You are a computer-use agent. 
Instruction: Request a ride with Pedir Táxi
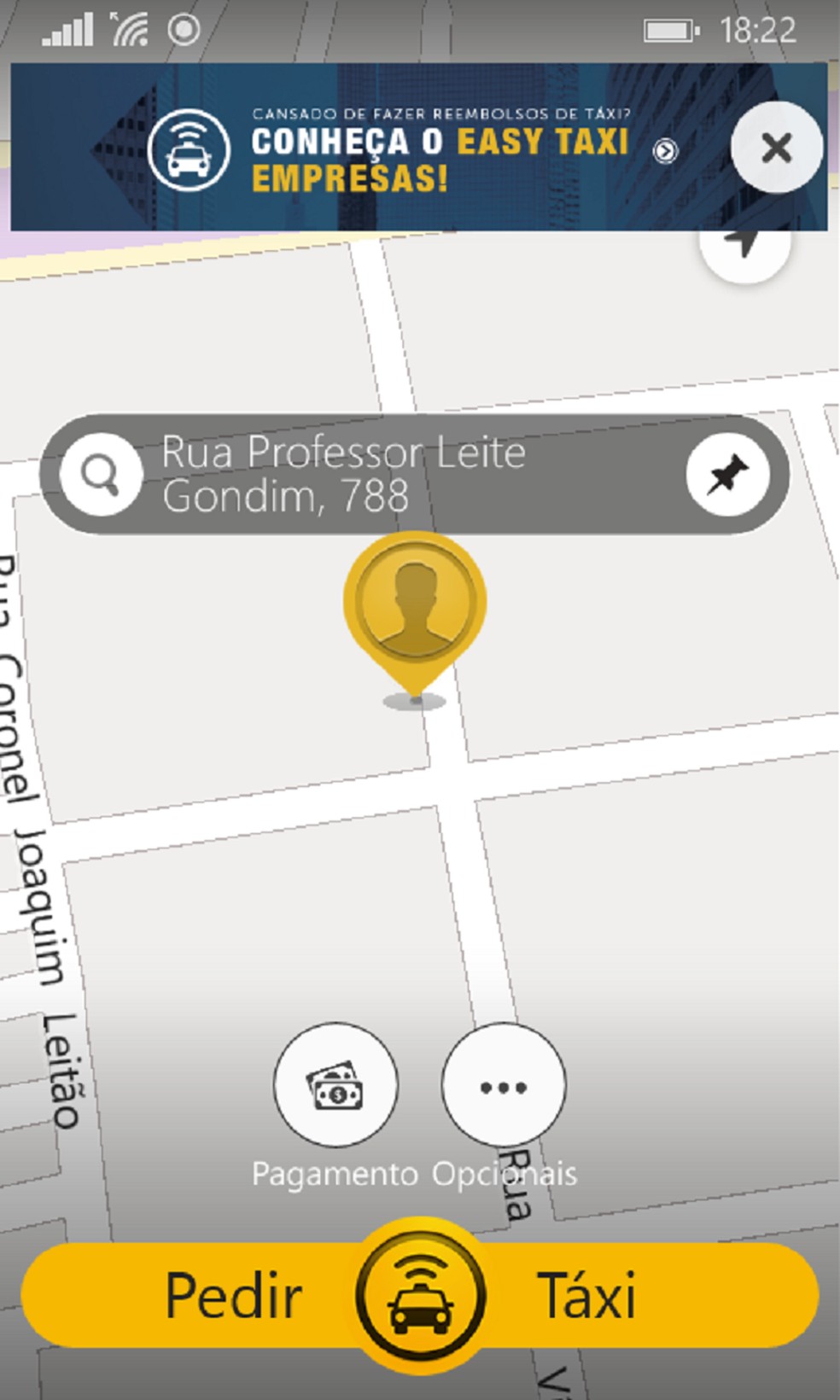pyautogui.click(x=419, y=1295)
